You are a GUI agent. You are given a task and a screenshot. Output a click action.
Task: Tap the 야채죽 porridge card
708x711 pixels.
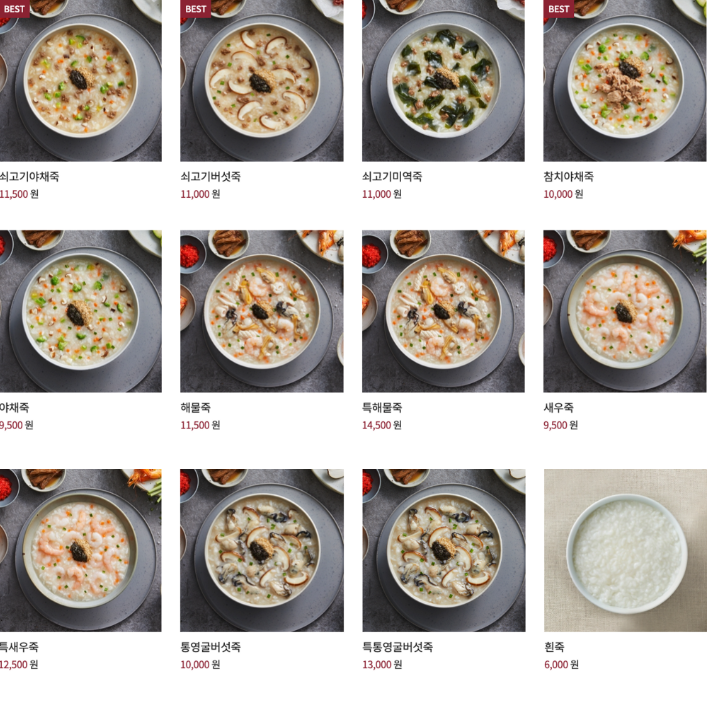coord(80,311)
